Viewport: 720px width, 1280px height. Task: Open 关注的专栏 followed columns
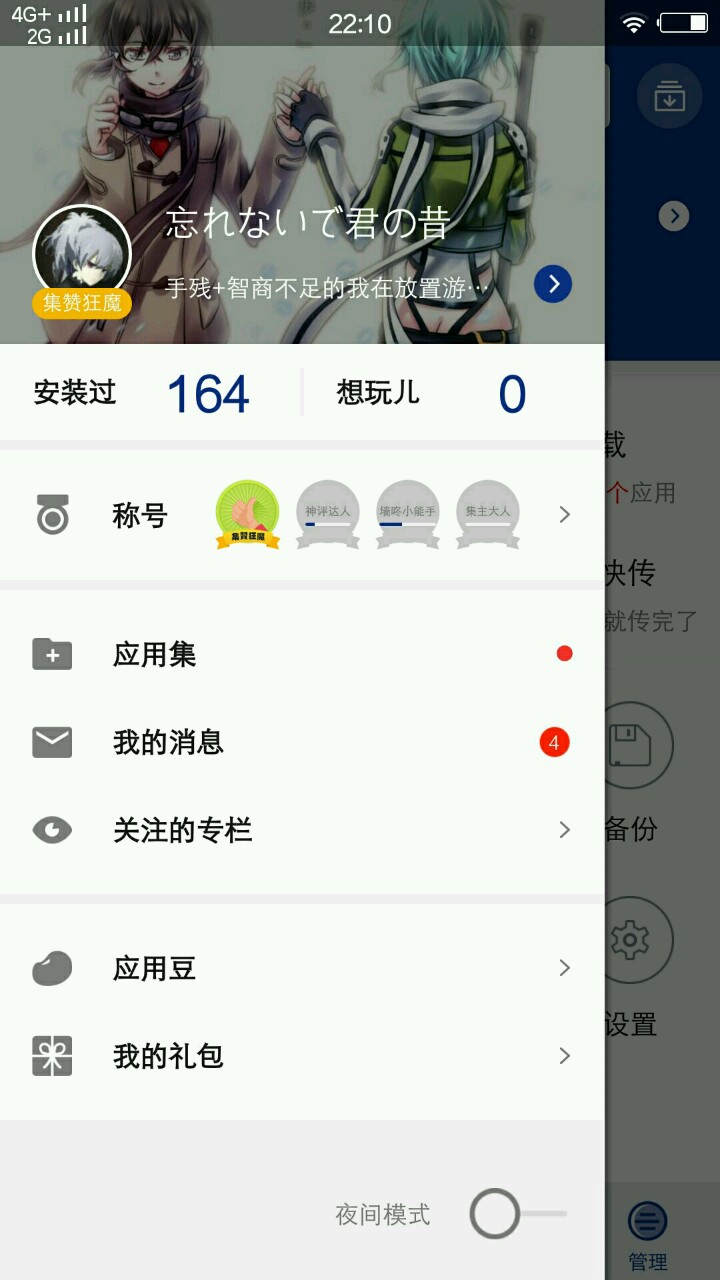(302, 830)
